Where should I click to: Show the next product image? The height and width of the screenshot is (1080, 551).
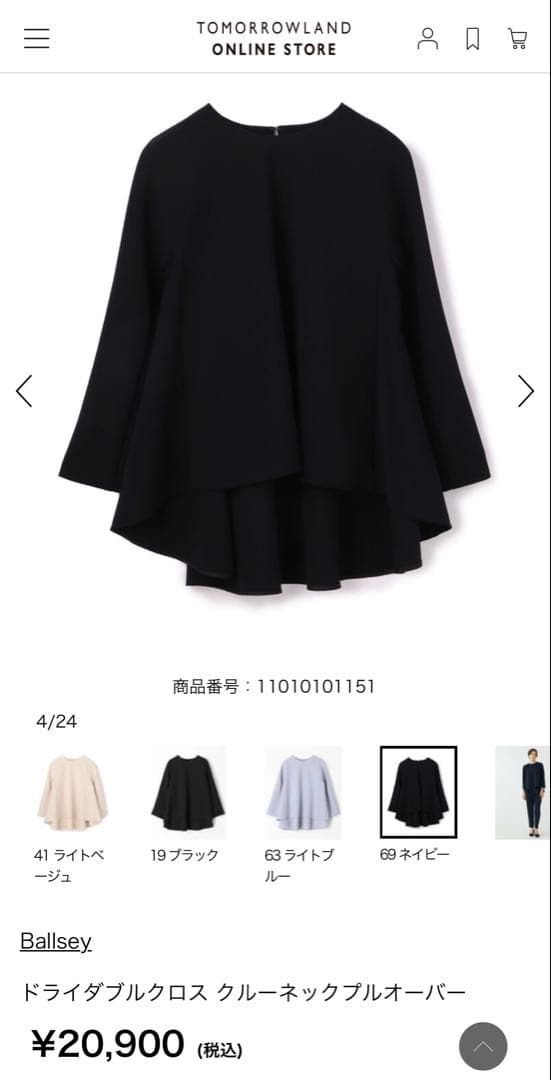(526, 391)
